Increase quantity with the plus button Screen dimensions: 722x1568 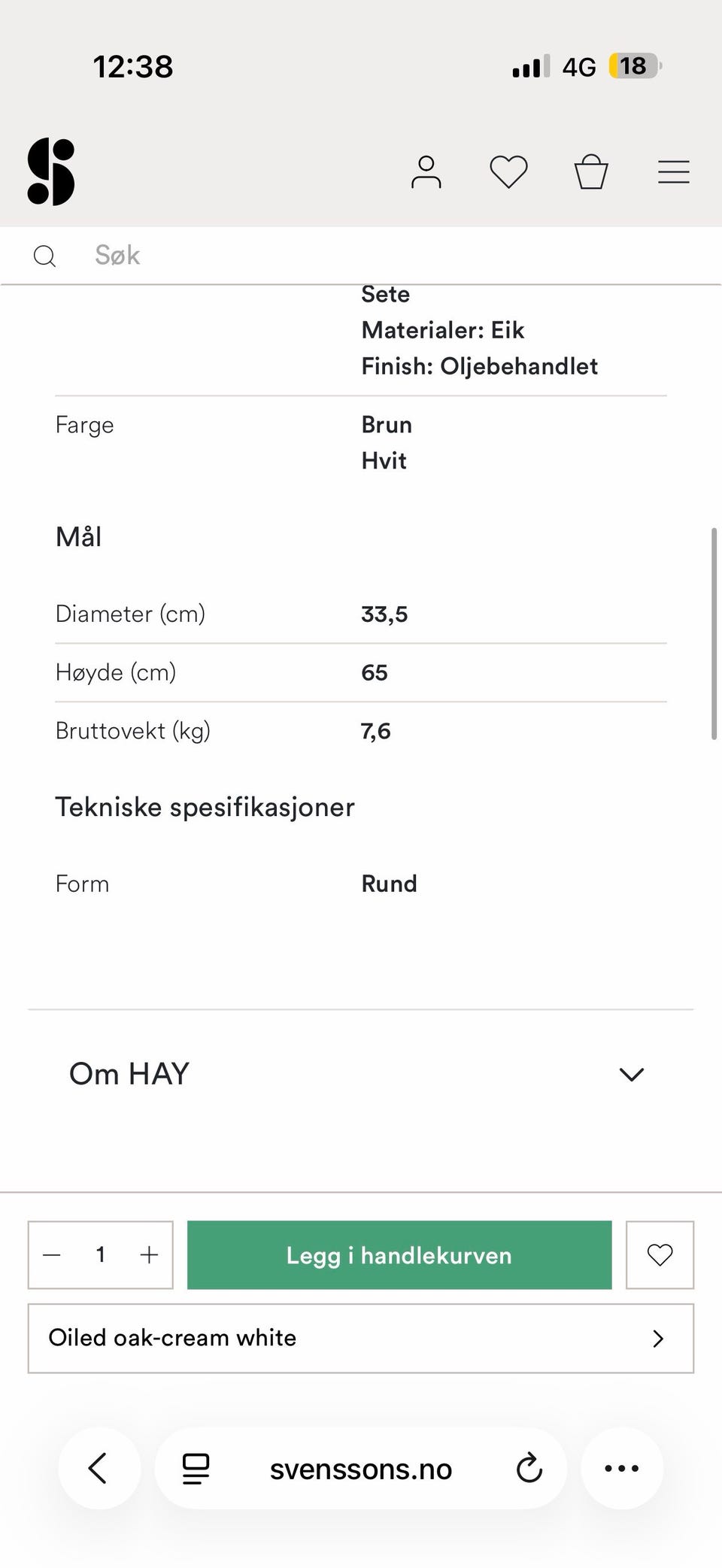pos(149,1255)
